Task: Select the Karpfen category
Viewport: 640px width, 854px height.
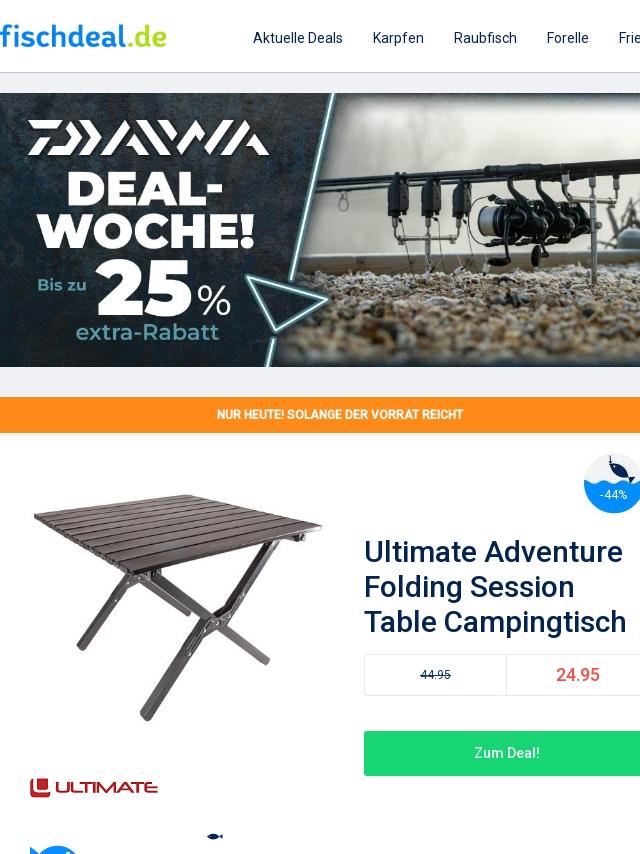Action: click(x=398, y=38)
